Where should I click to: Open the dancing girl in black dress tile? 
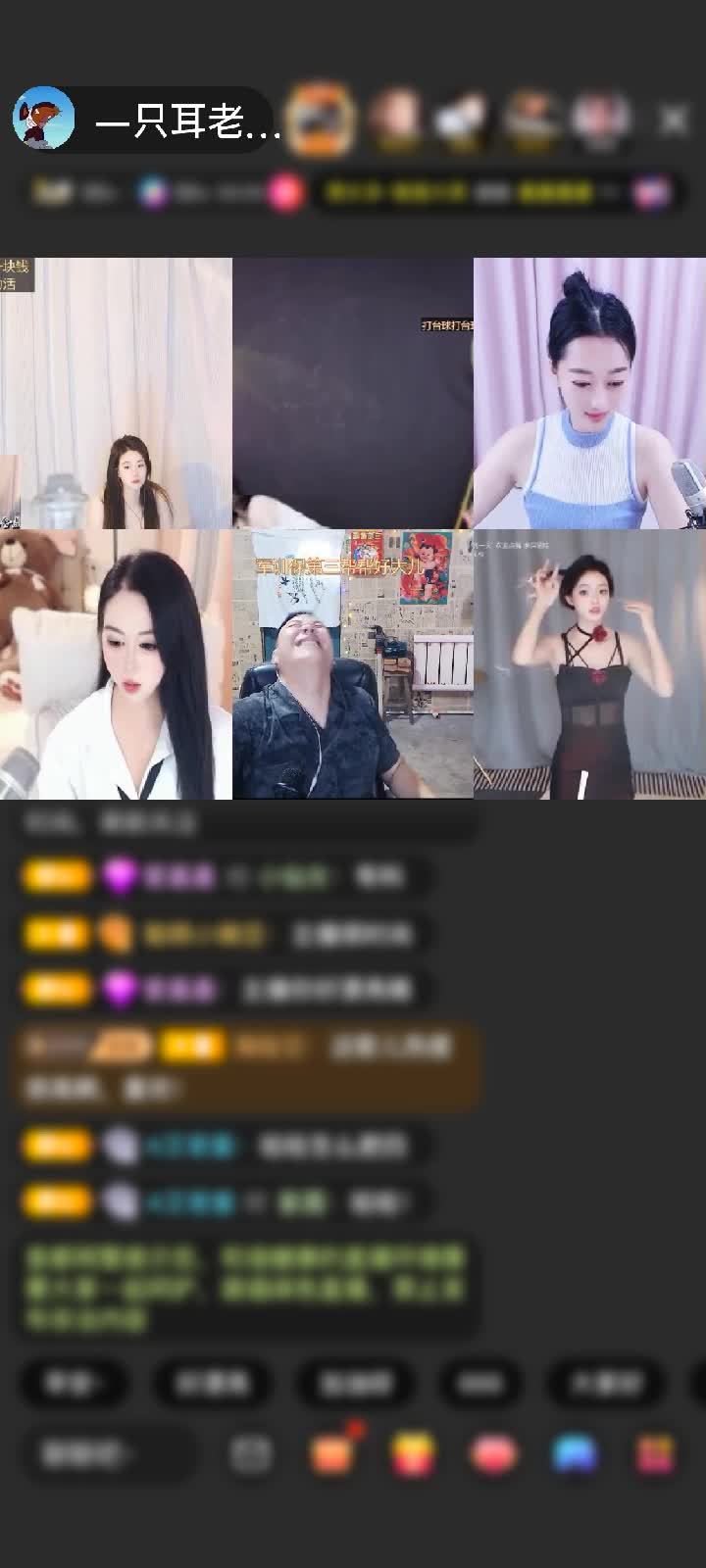click(589, 664)
